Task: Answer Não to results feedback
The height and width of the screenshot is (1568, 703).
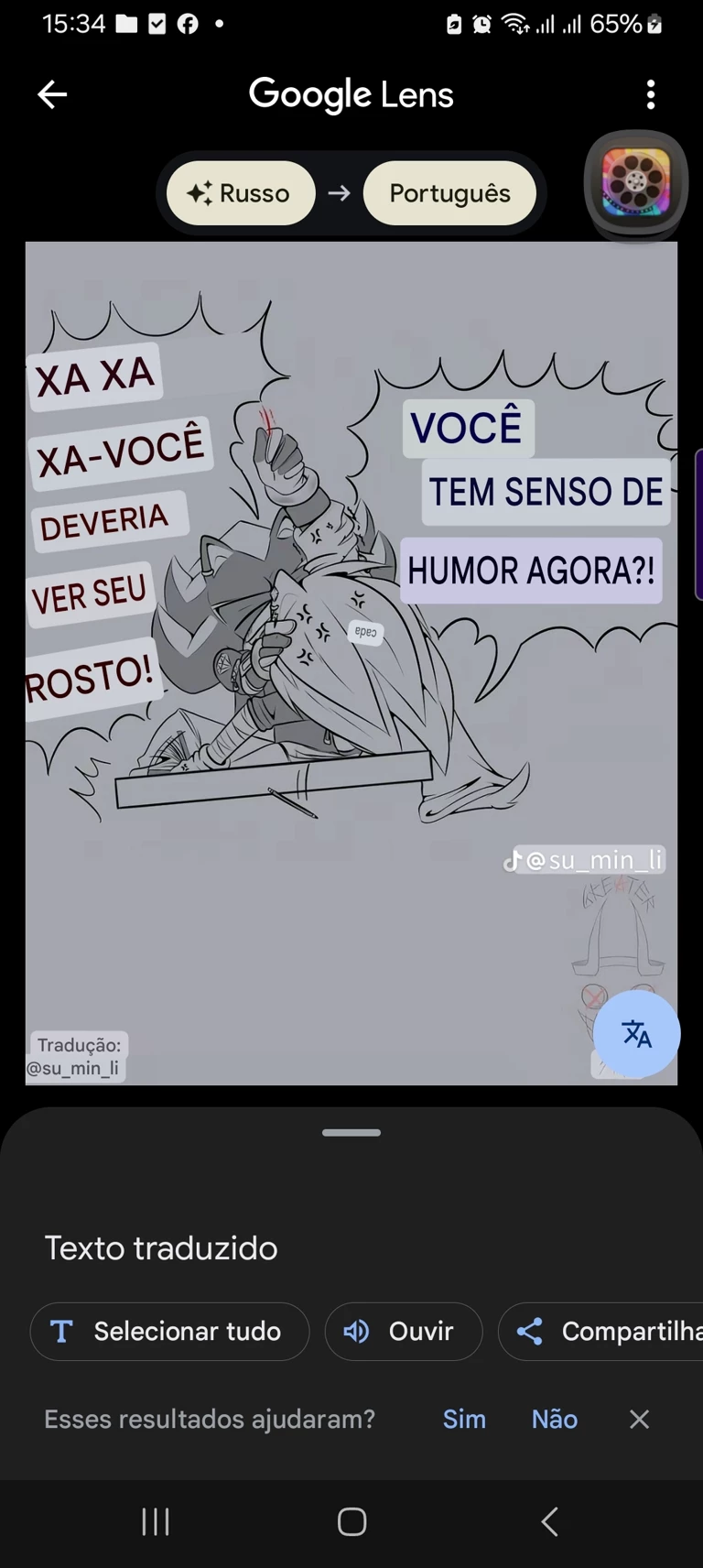Action: pos(555,1419)
